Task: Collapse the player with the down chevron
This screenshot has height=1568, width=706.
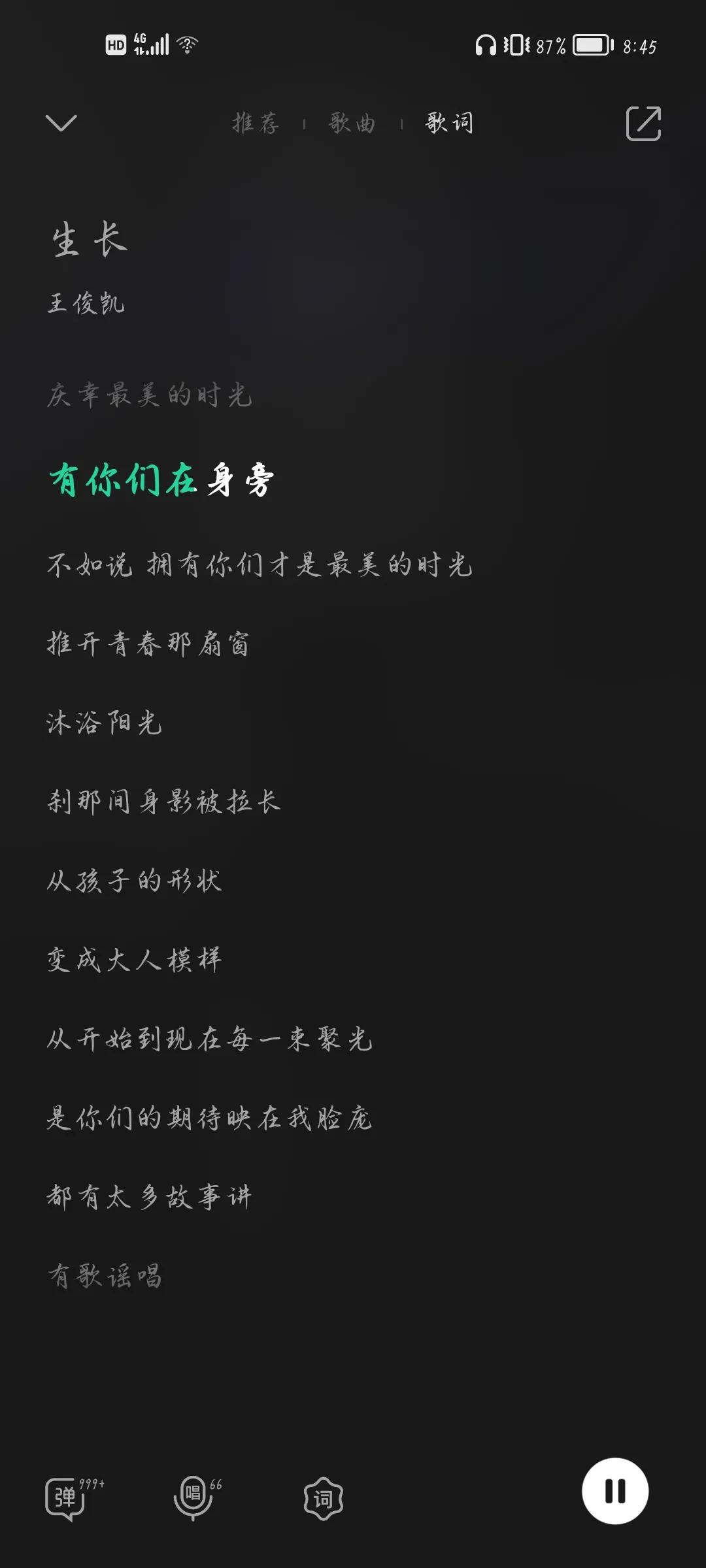Action: 60,124
